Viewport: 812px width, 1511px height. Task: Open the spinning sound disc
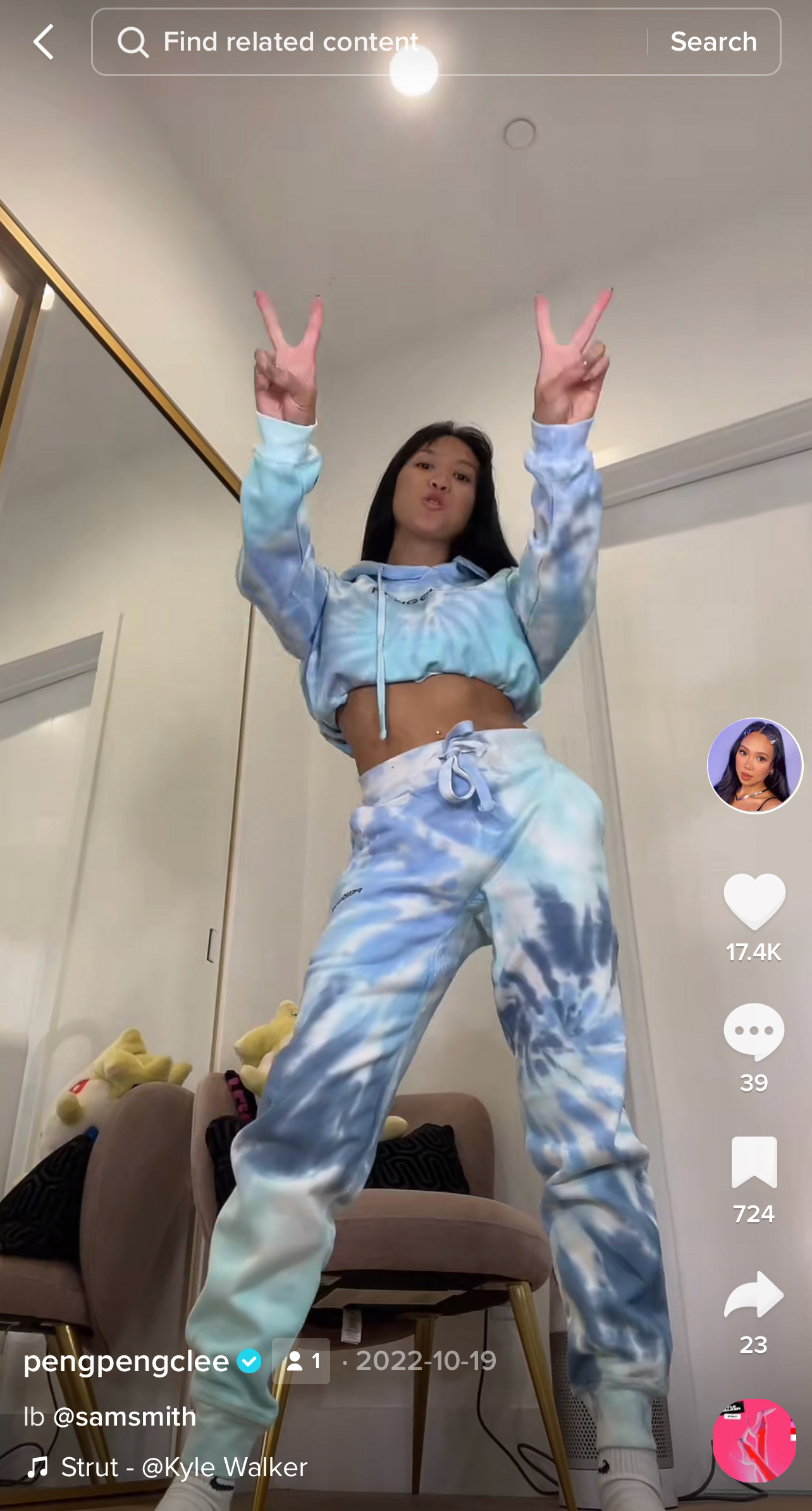pyautogui.click(x=754, y=1441)
